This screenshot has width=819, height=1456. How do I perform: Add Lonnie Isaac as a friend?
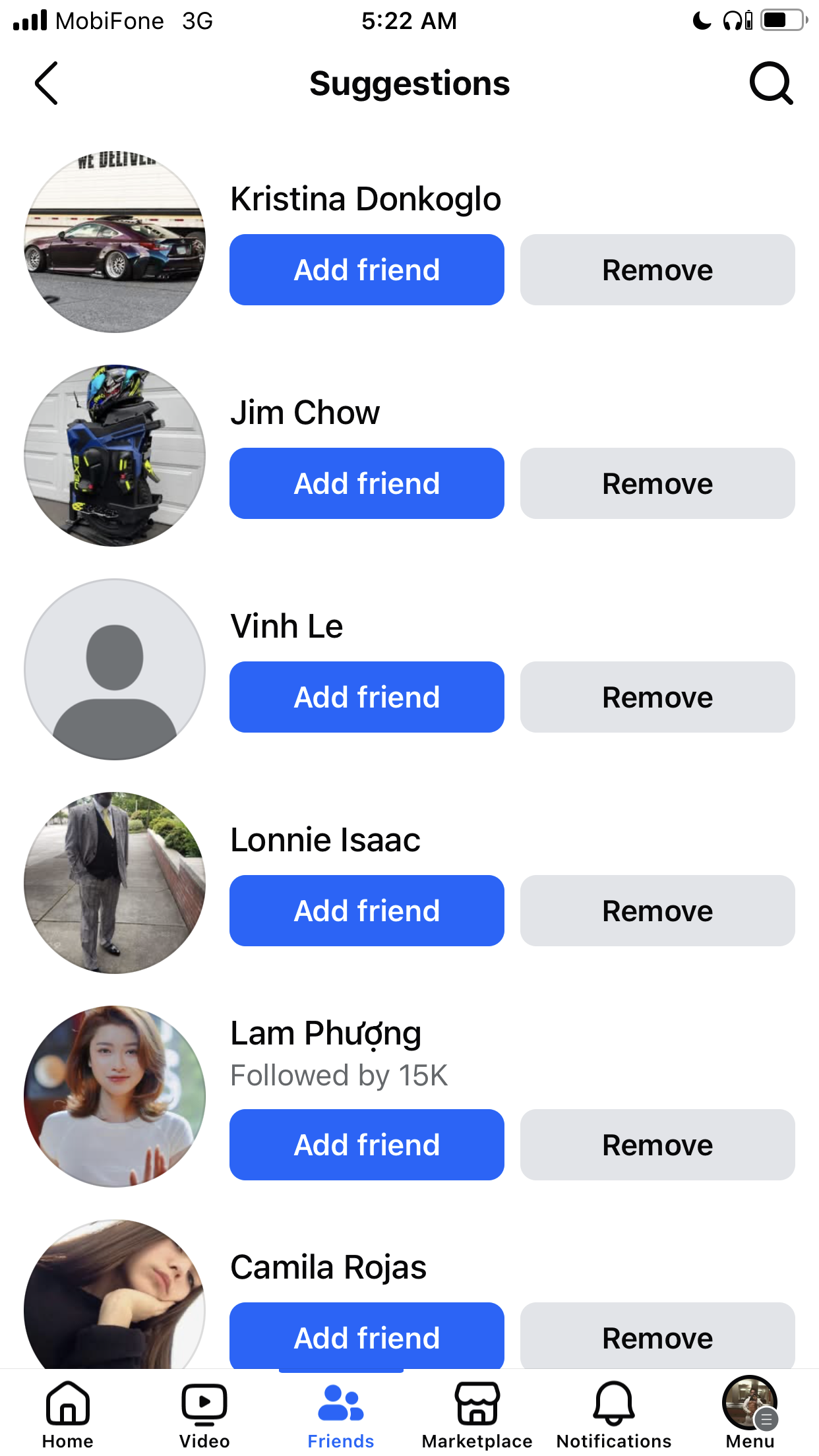pyautogui.click(x=367, y=911)
